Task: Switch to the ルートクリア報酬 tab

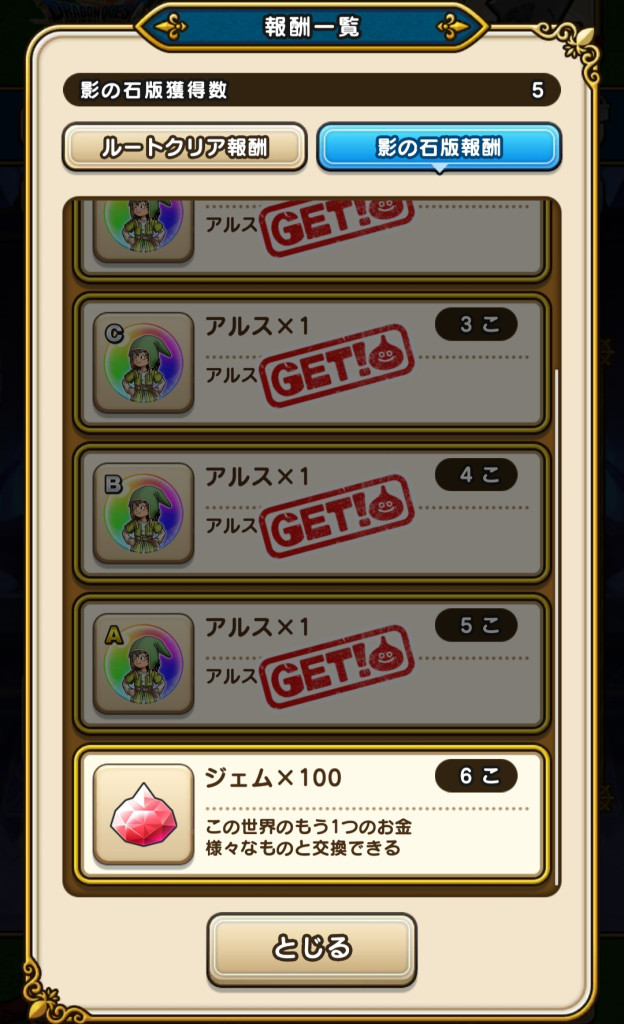Action: click(x=184, y=148)
